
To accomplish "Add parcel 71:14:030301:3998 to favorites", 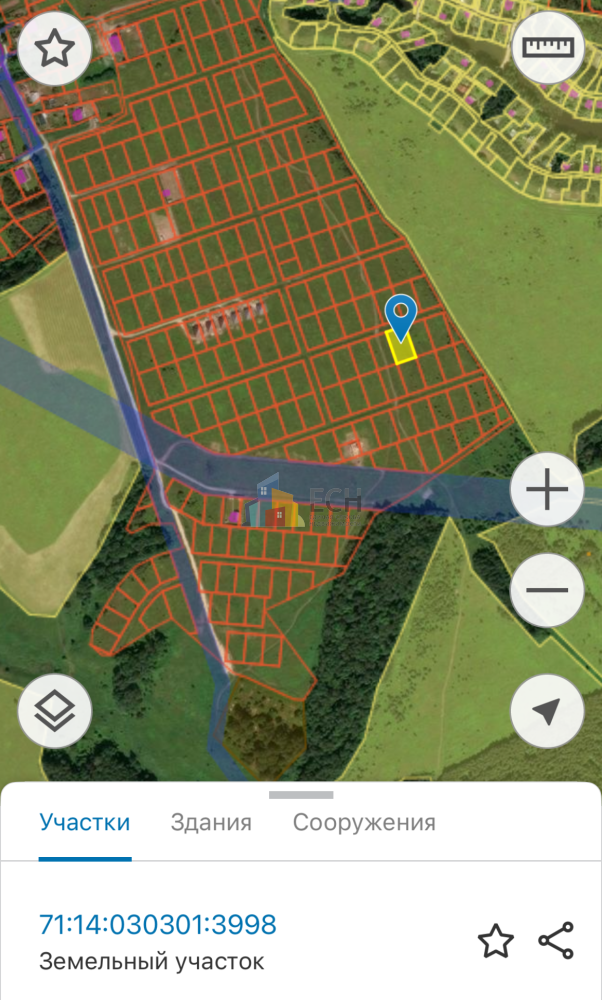I will coord(495,941).
